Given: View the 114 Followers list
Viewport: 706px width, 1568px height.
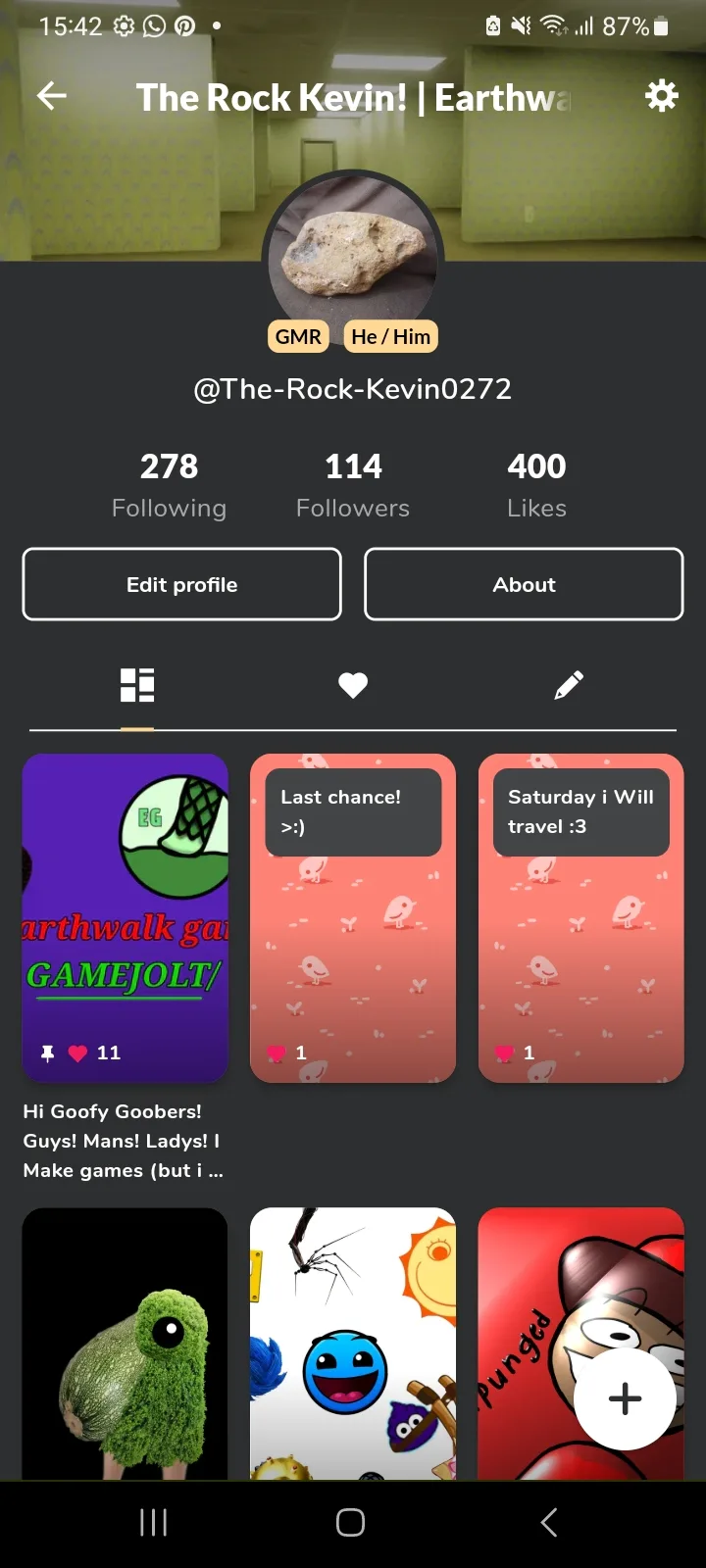Looking at the screenshot, I should [353, 485].
